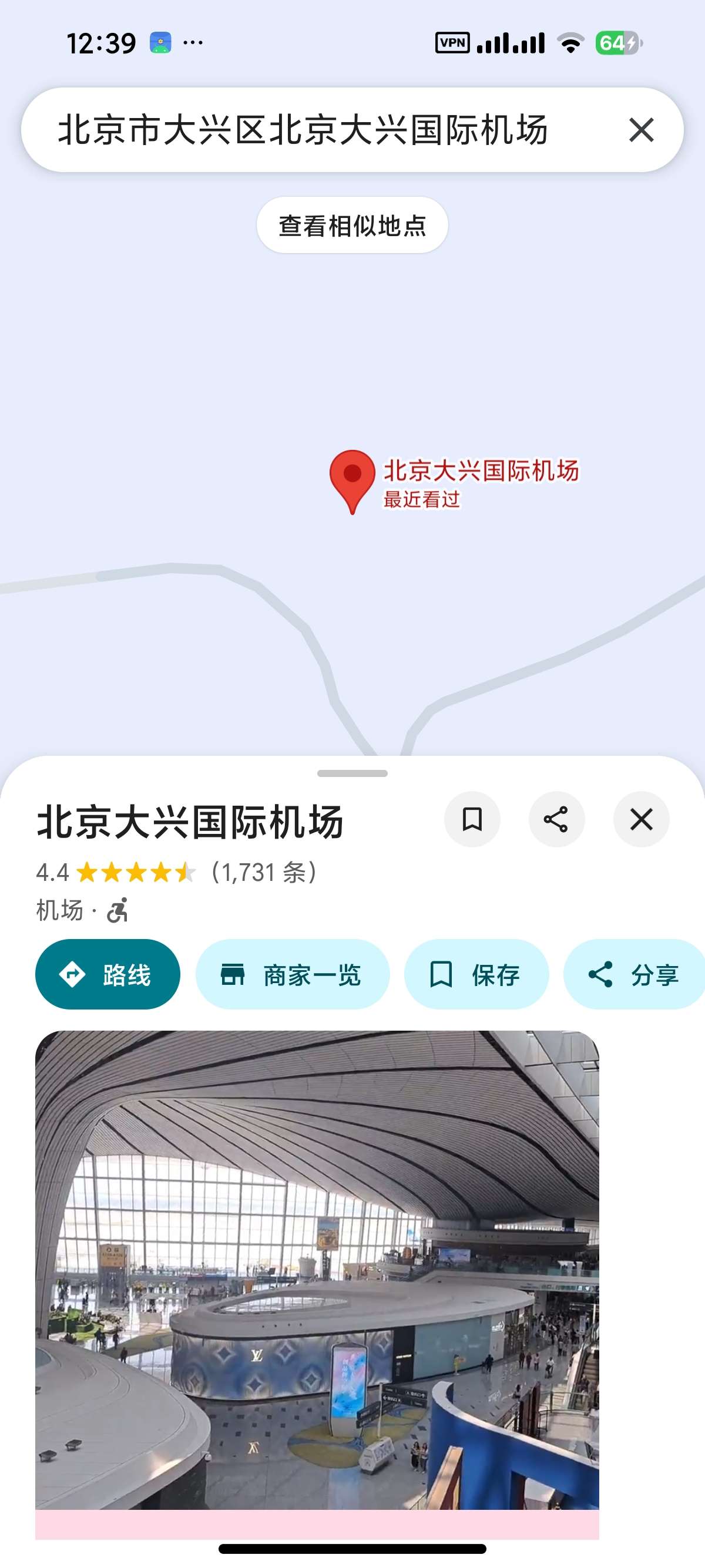The image size is (705, 1568).
Task: Open the 商家一览 directory chip
Action: coord(292,974)
